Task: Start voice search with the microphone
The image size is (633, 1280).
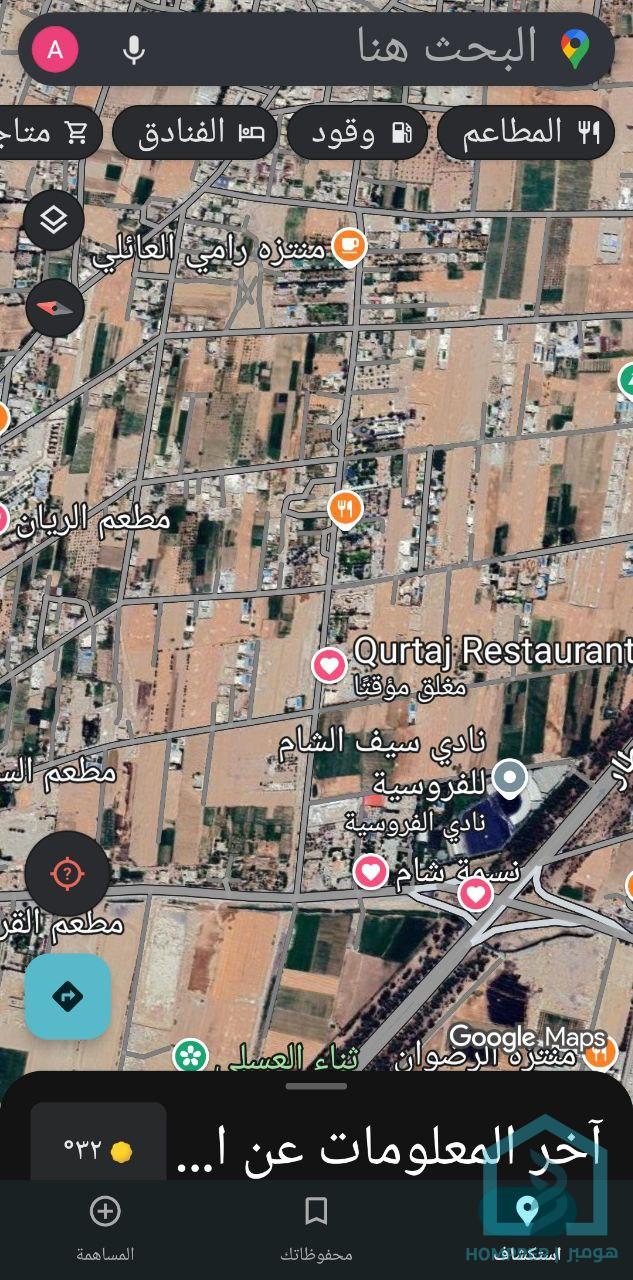Action: [134, 49]
